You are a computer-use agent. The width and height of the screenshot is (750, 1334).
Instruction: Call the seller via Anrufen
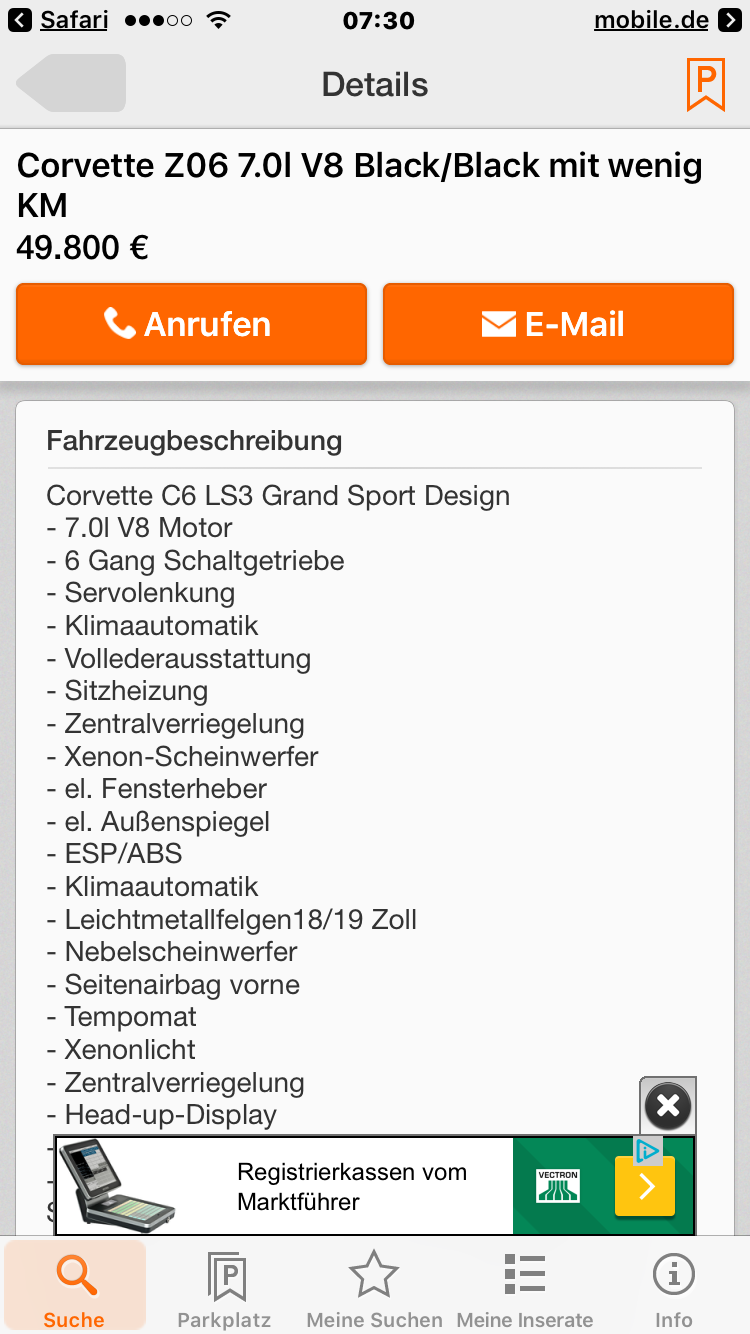(x=191, y=324)
